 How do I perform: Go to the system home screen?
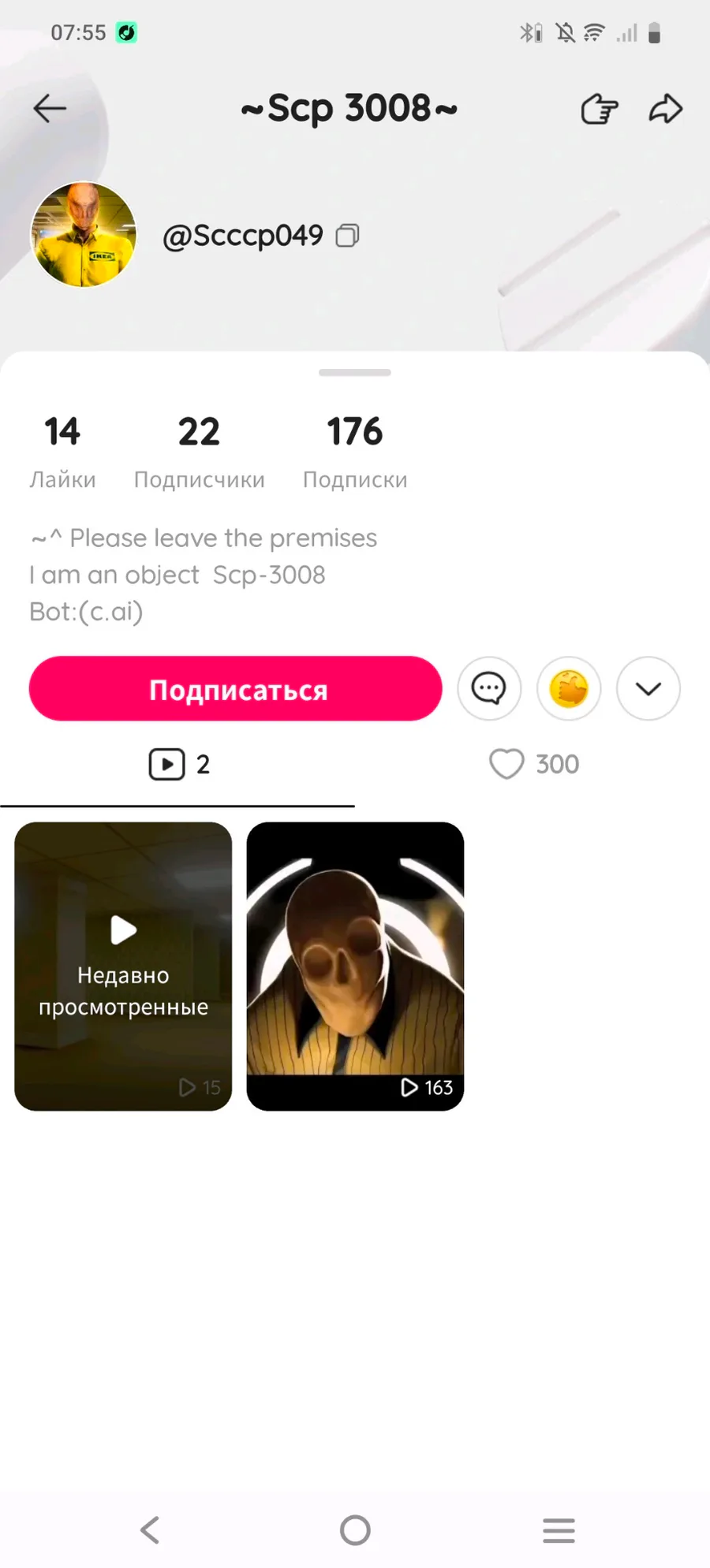pyautogui.click(x=355, y=1530)
